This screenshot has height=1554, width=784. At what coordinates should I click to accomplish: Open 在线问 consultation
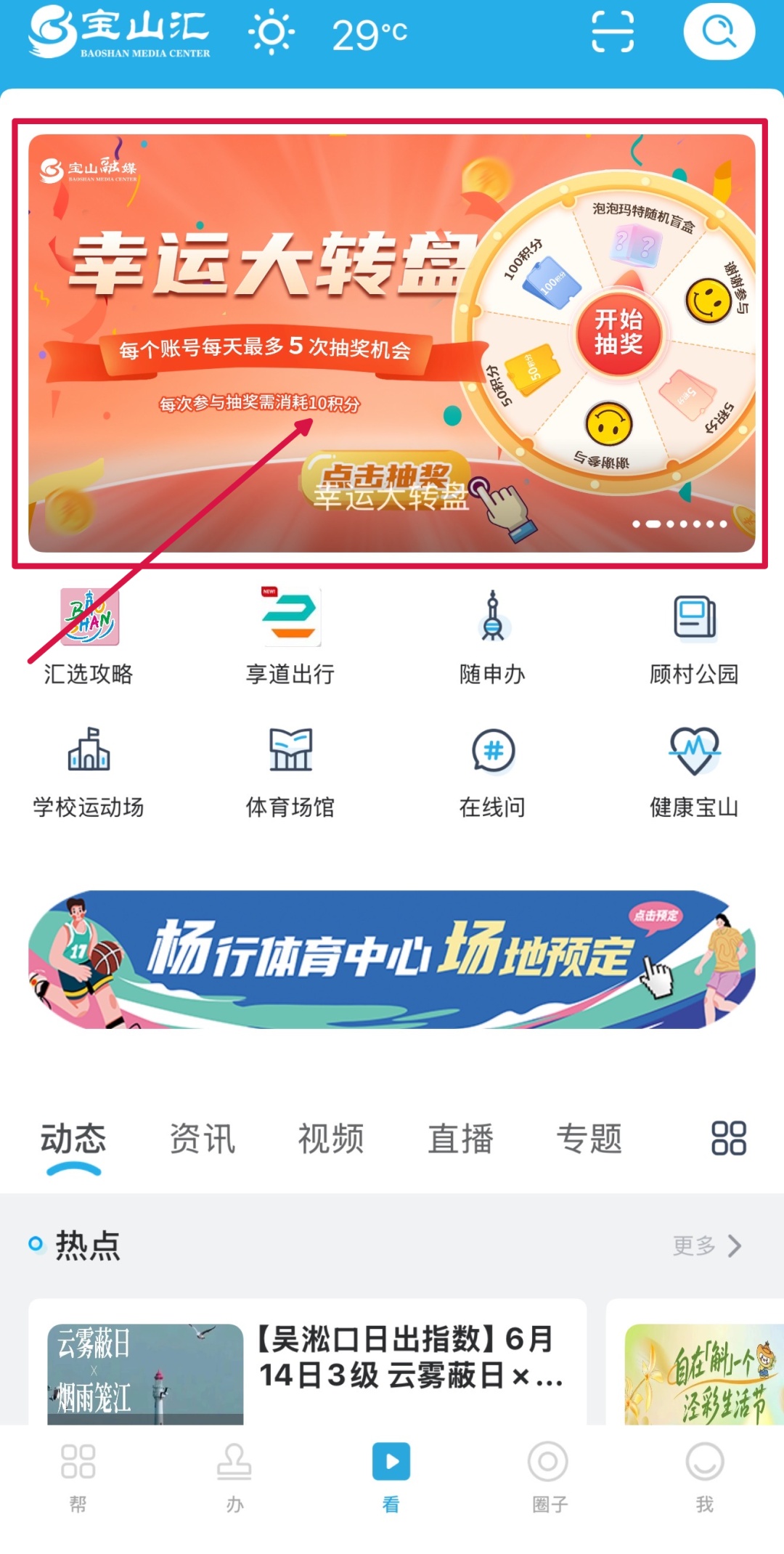coord(492,771)
